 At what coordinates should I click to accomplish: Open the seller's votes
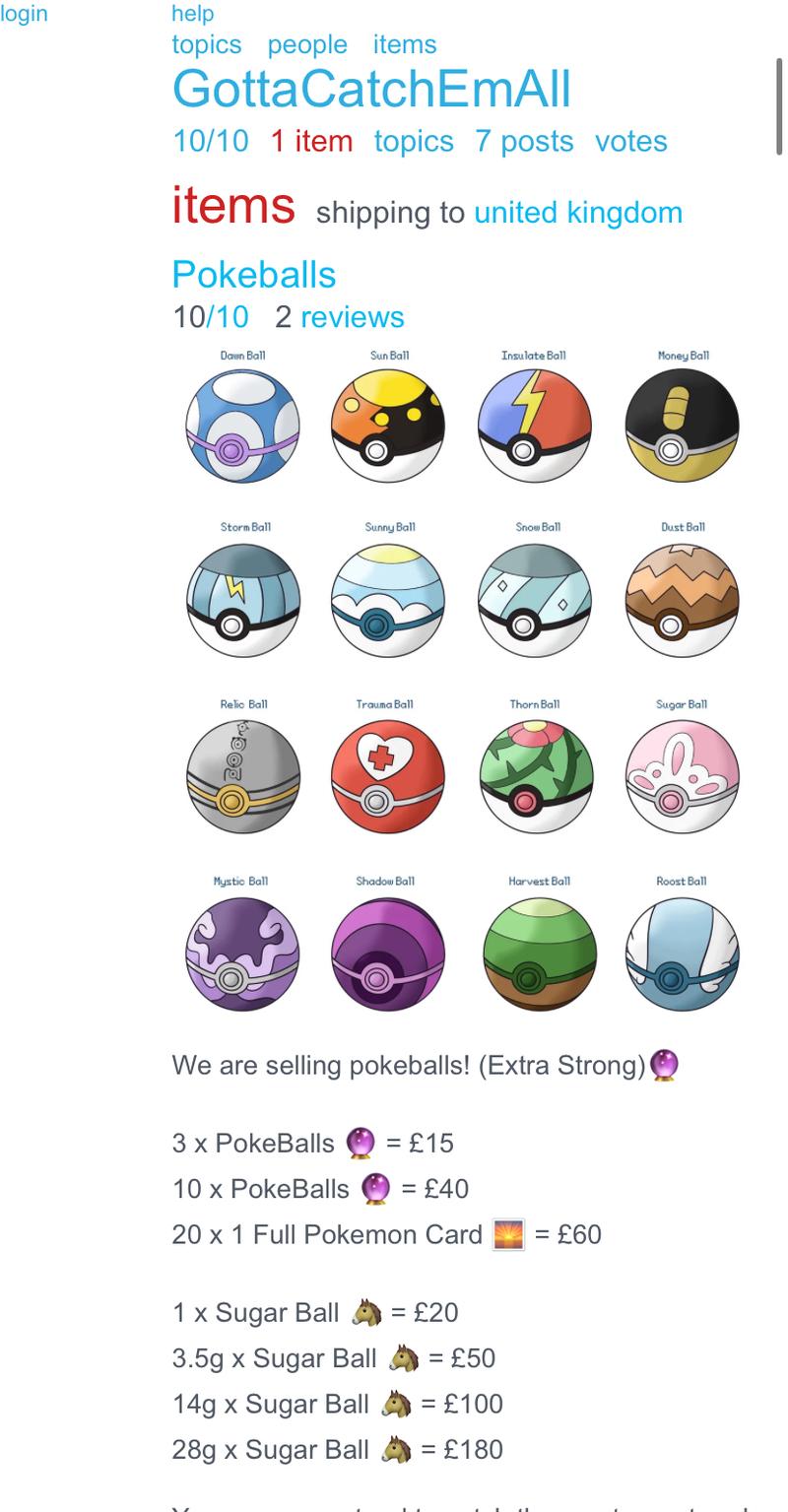tap(630, 141)
